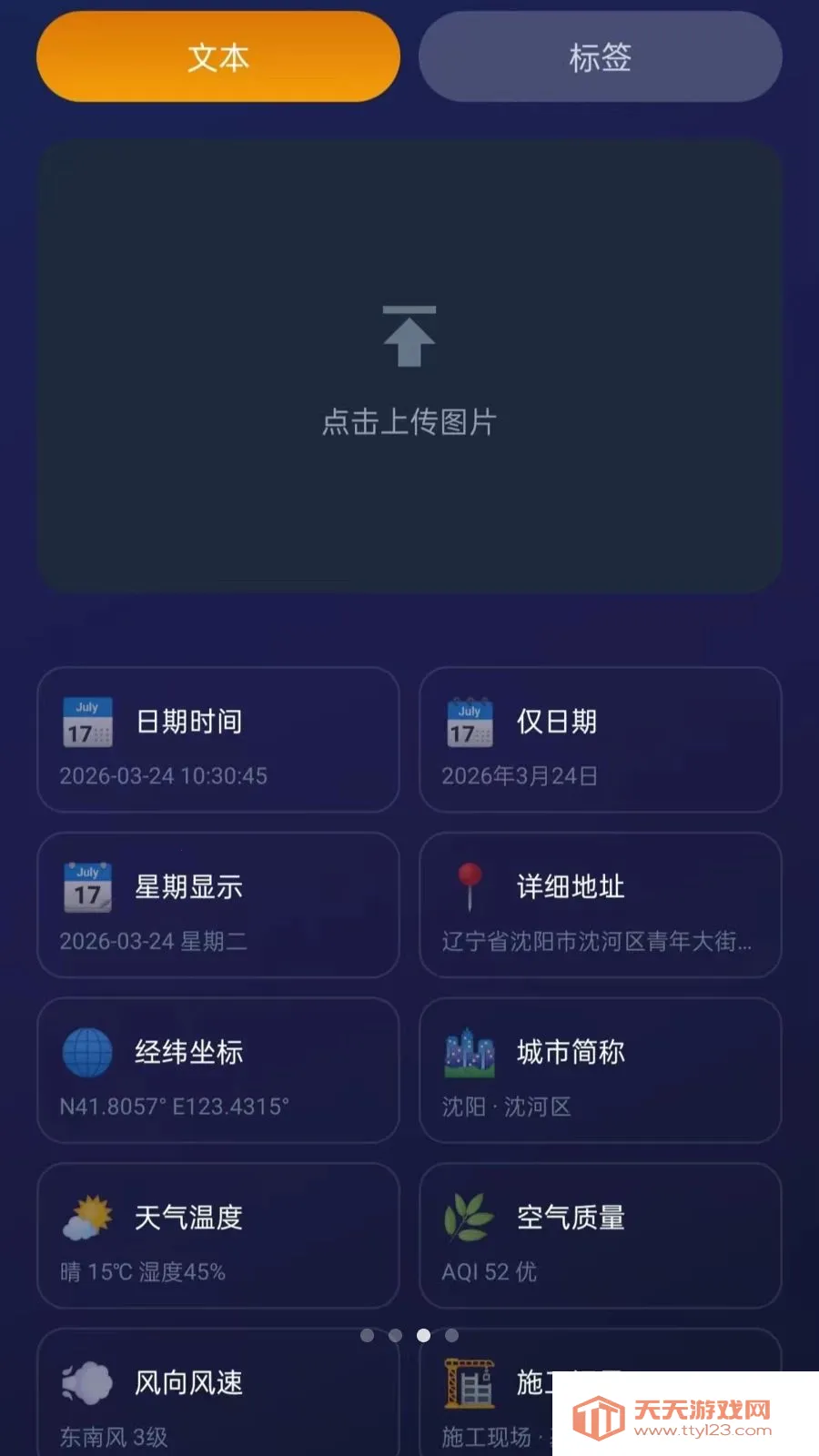
Task: Click the crane icon on 施工 card
Action: point(468,1381)
